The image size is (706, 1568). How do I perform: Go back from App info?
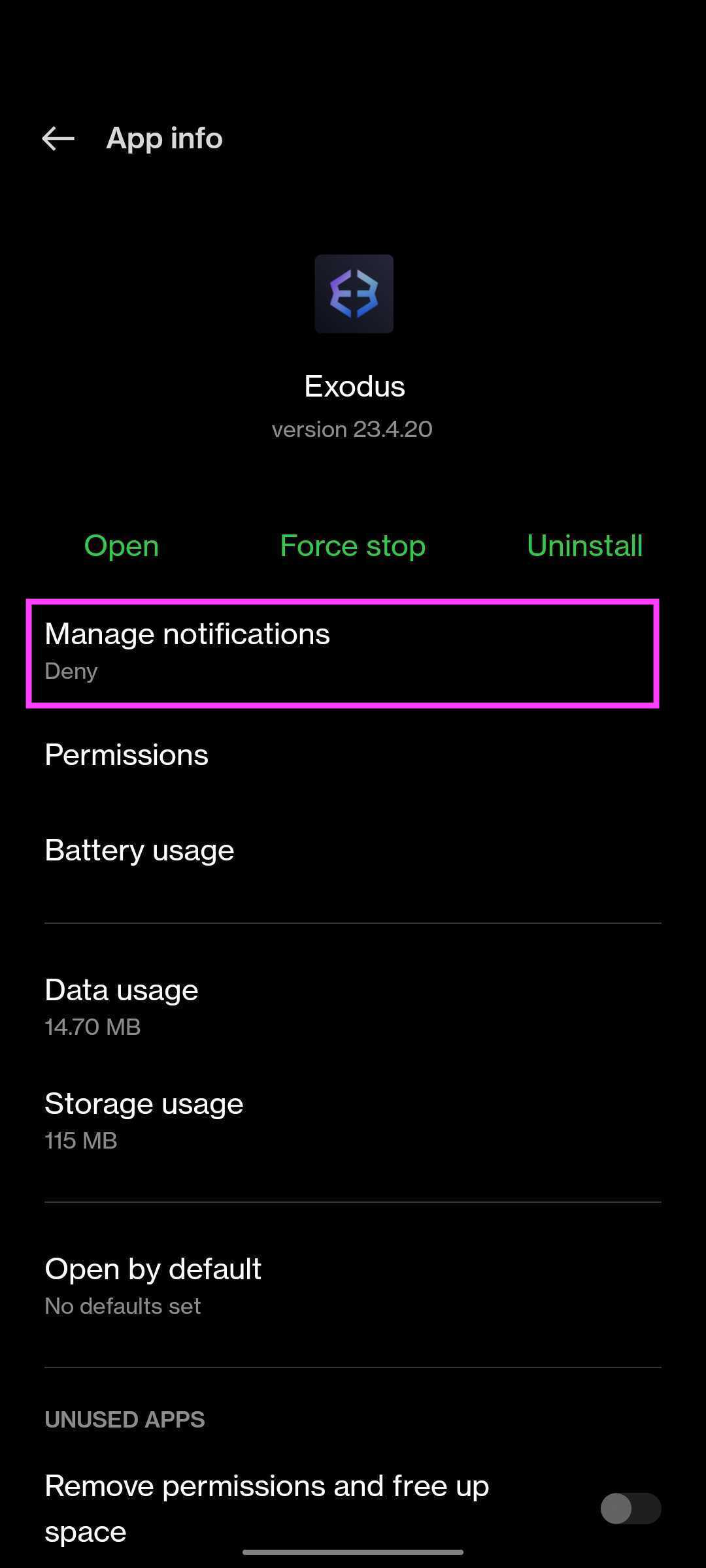coord(58,139)
